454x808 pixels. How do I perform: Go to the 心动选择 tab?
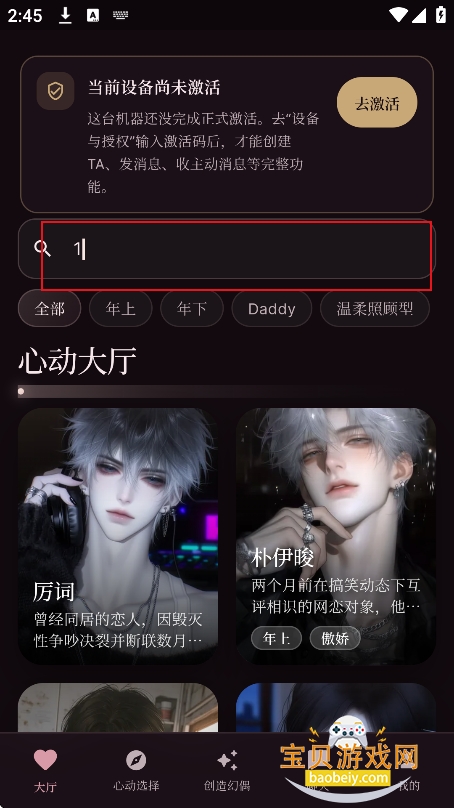pos(136,770)
